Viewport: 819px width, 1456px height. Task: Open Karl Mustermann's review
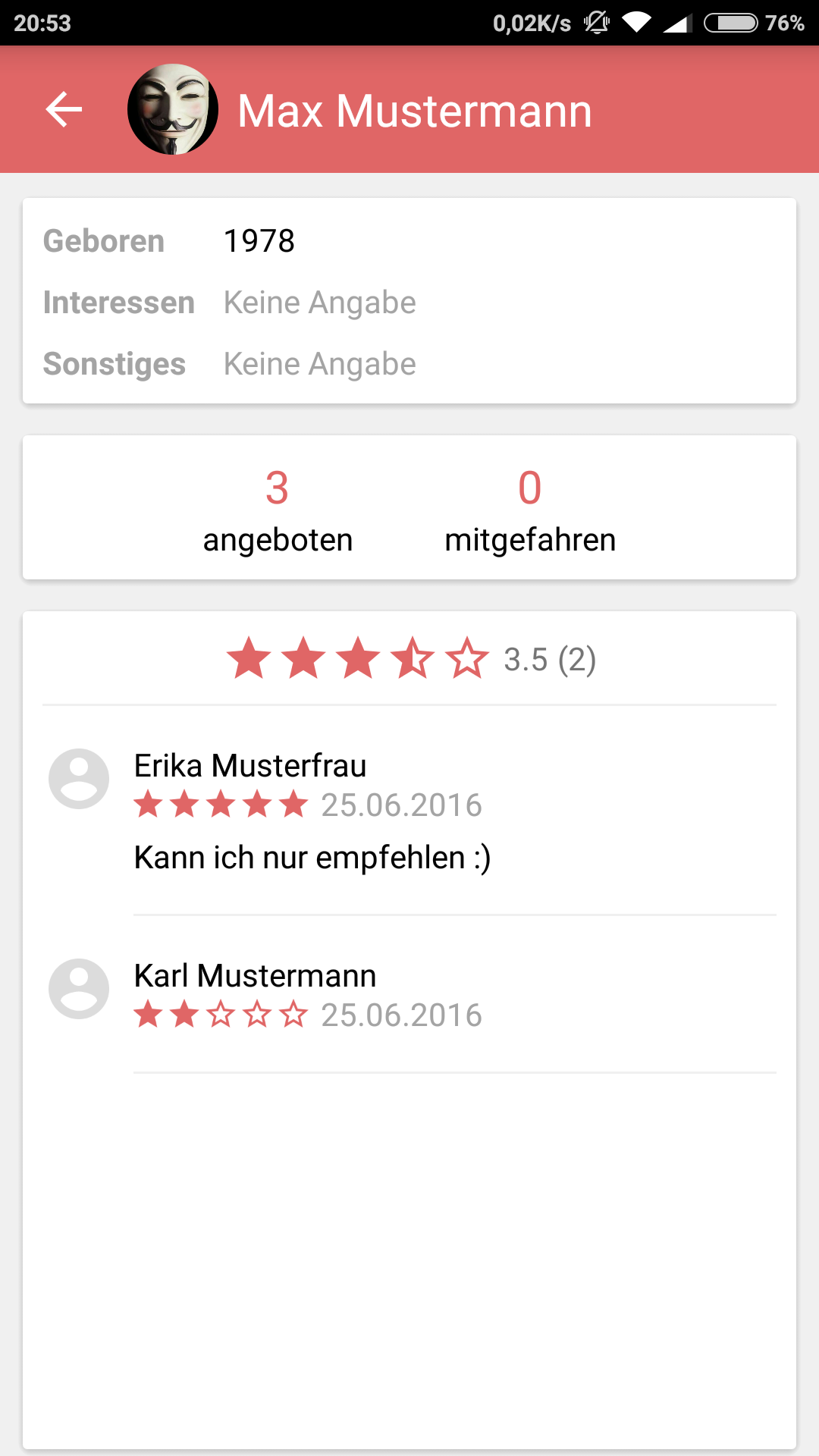tap(409, 994)
